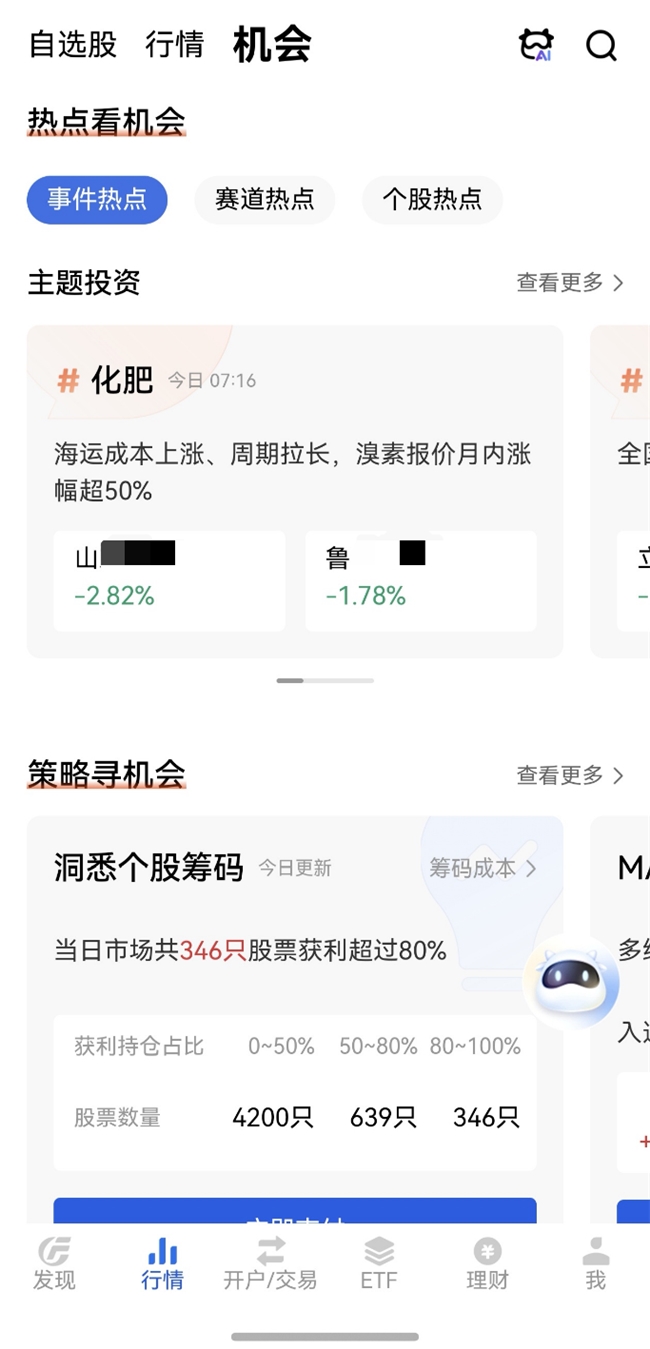Viewport: 650px width, 1349px height.
Task: Open the ETF bottom tab
Action: pos(379,1264)
